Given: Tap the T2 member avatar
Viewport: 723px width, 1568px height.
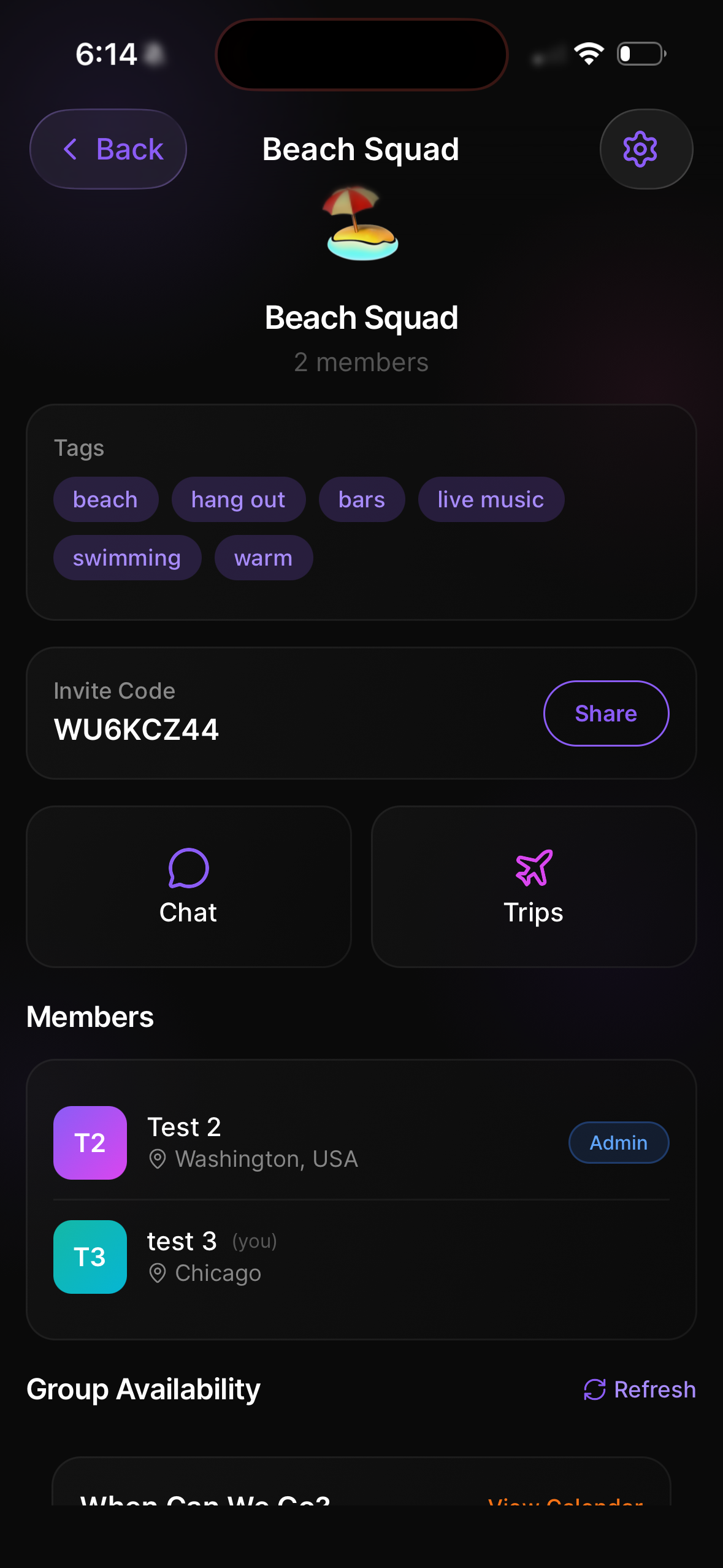Looking at the screenshot, I should (x=90, y=1142).
